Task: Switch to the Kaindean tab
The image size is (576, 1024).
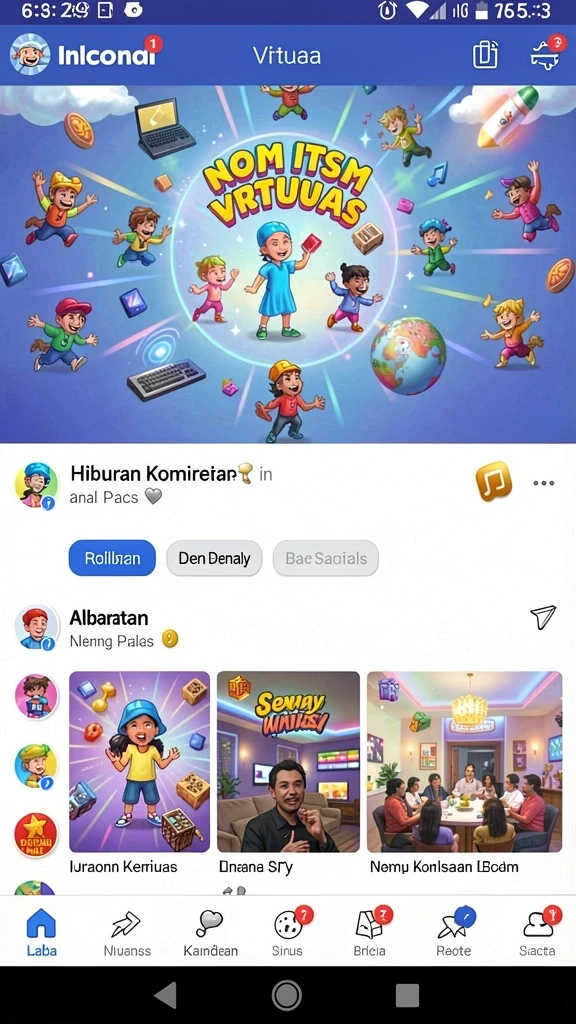Action: [210, 933]
